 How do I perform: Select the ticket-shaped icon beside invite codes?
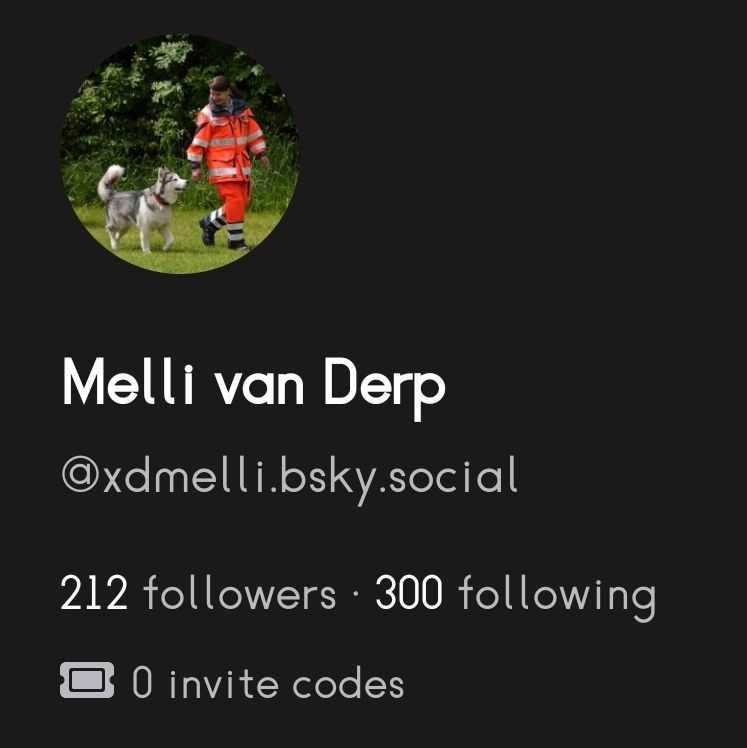point(86,683)
